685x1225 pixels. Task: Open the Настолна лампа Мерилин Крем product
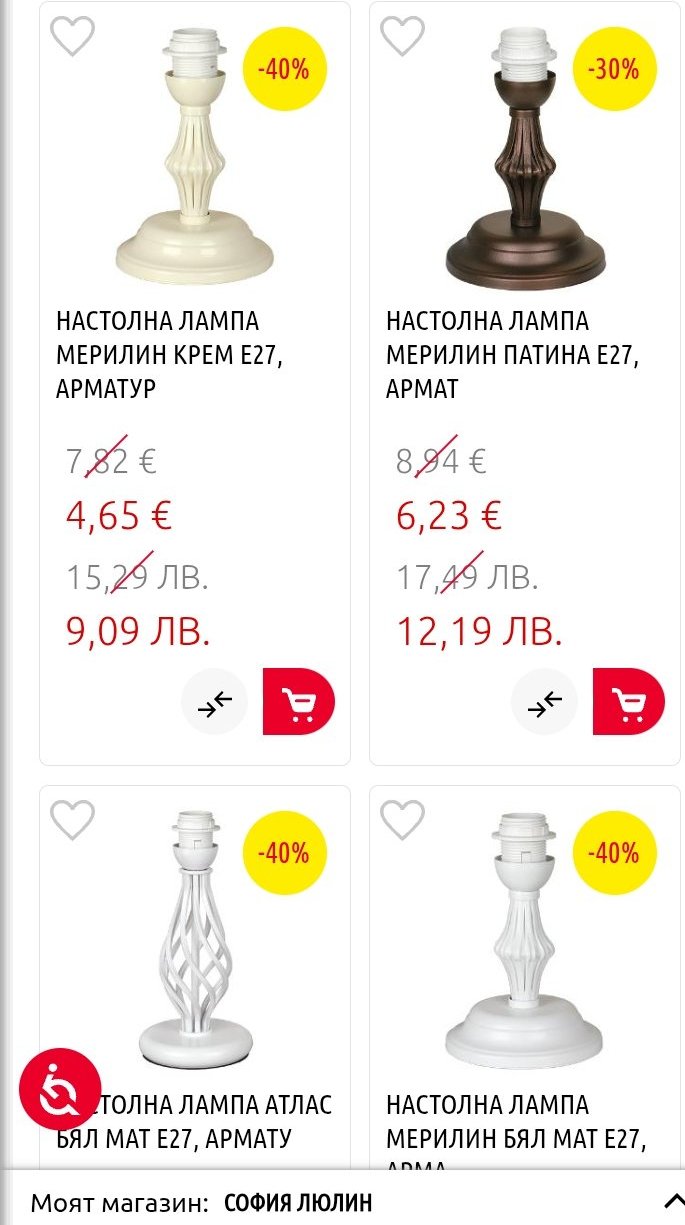pyautogui.click(x=169, y=355)
